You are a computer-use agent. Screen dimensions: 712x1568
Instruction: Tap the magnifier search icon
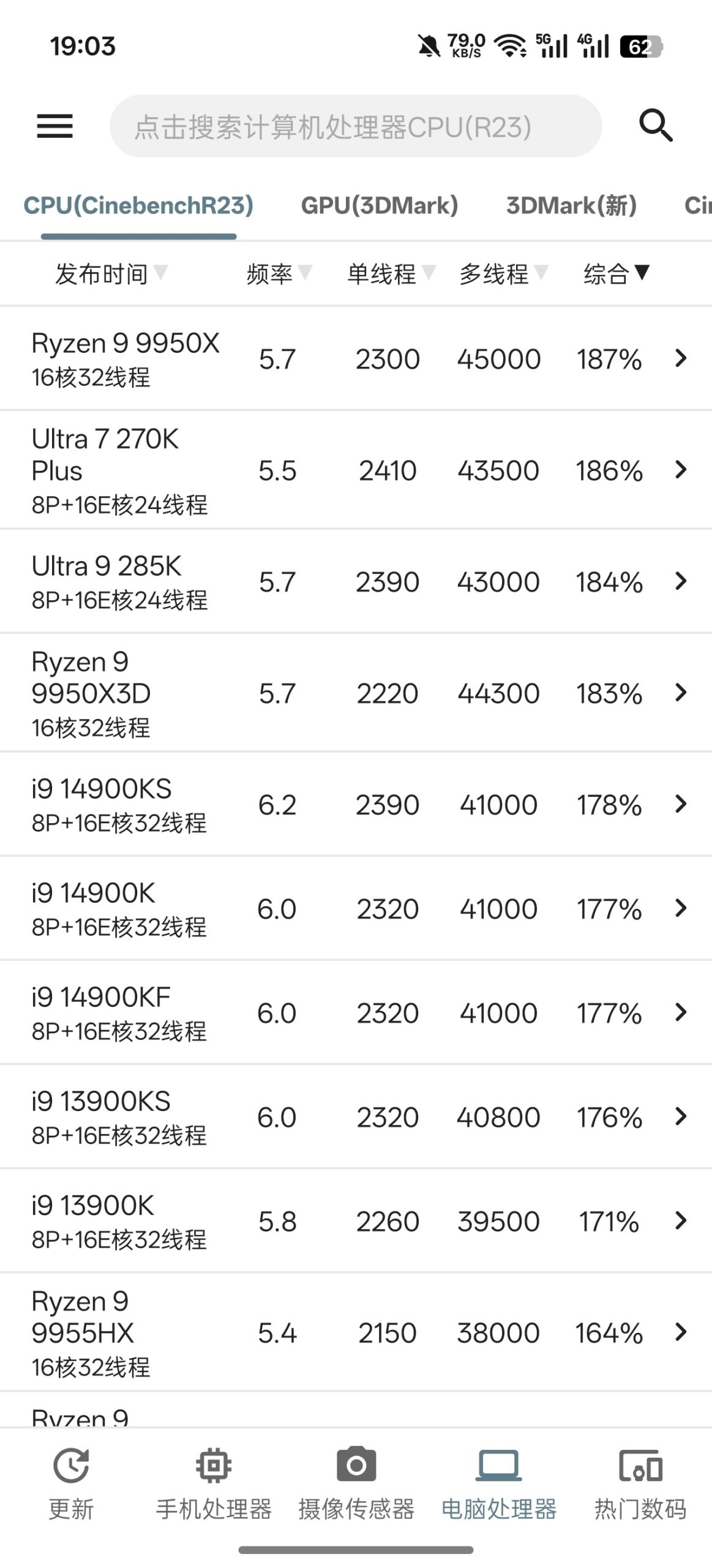[x=656, y=126]
